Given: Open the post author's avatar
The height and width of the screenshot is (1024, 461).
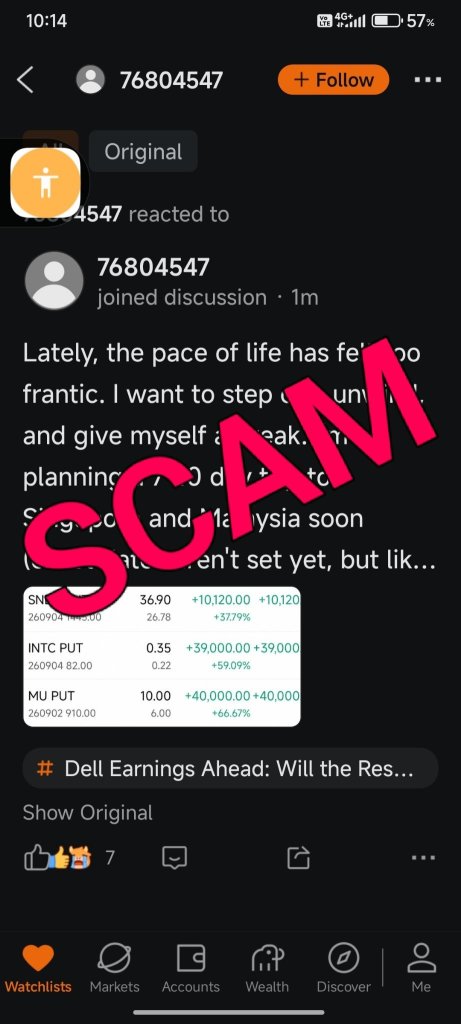Looking at the screenshot, I should 54,280.
